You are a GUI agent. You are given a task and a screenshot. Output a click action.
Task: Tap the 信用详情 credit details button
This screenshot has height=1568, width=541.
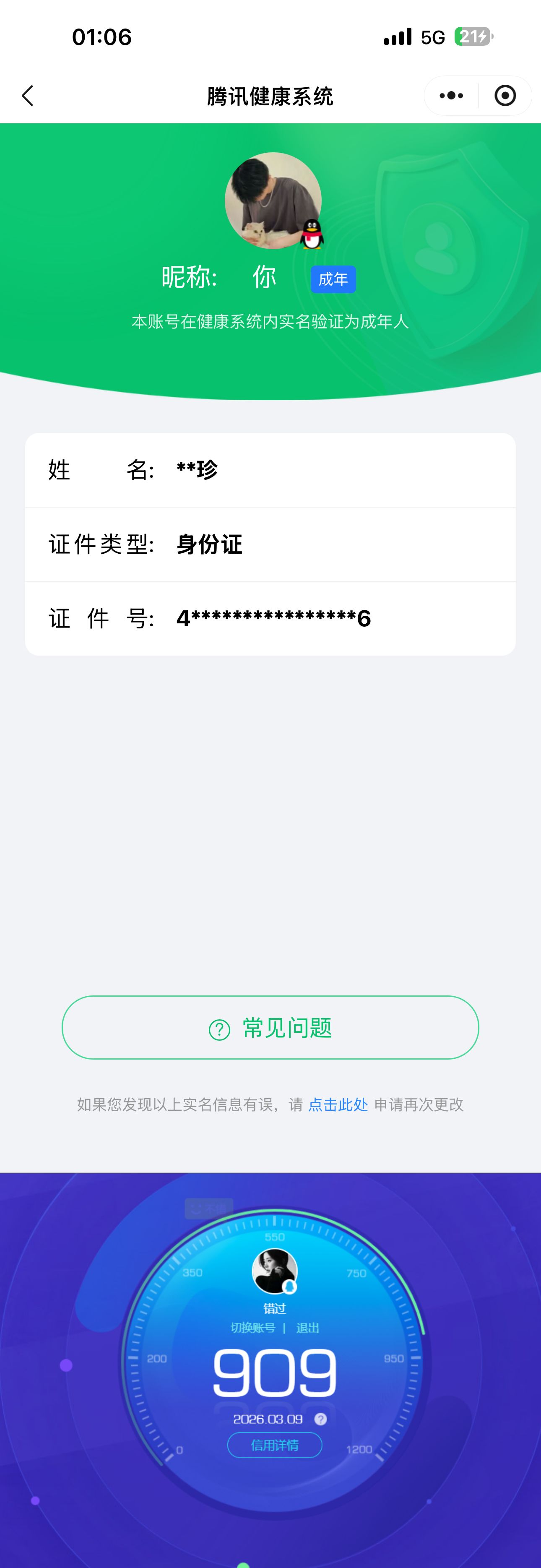[274, 1445]
